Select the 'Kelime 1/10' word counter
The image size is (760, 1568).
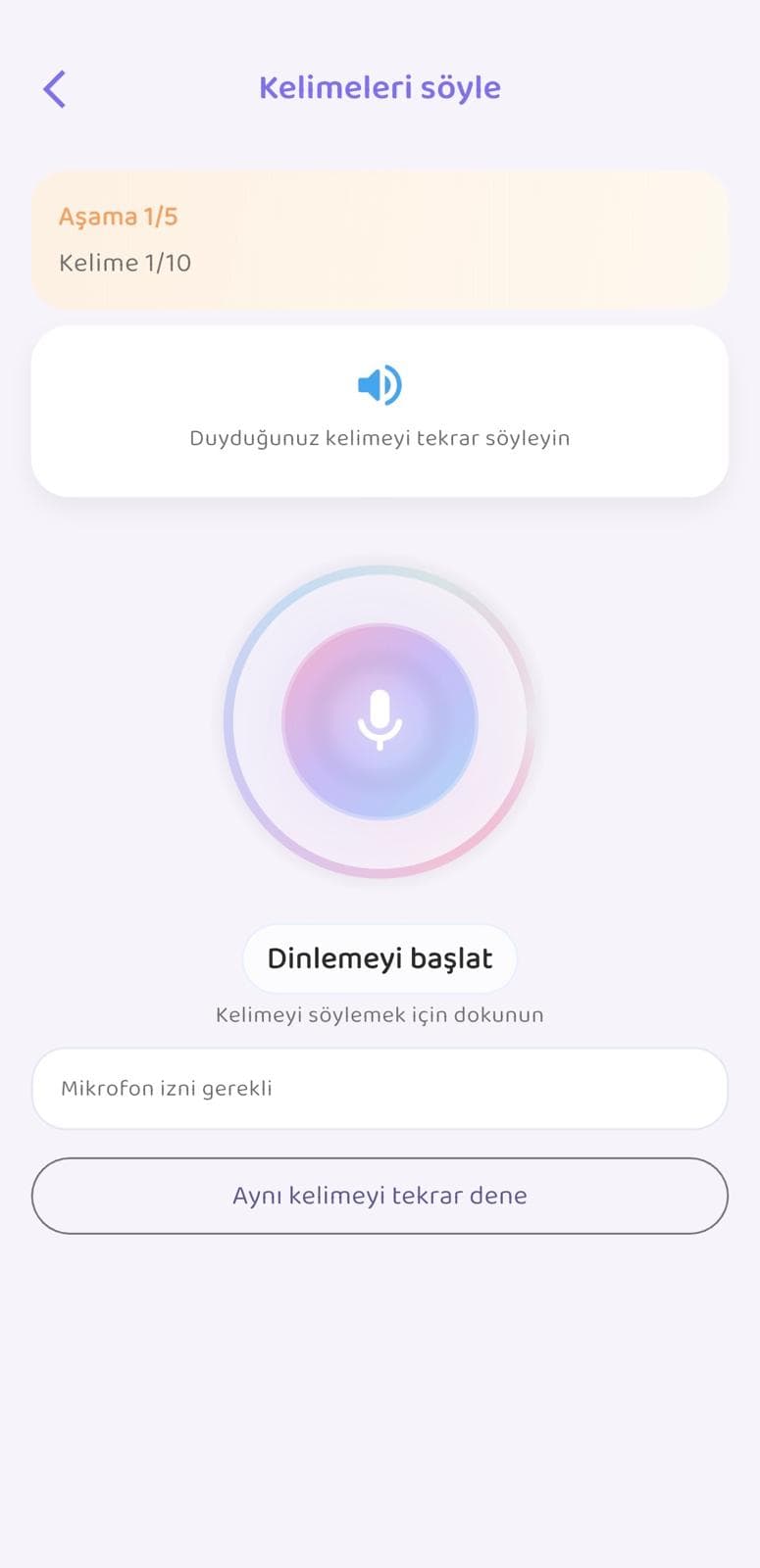tap(126, 262)
